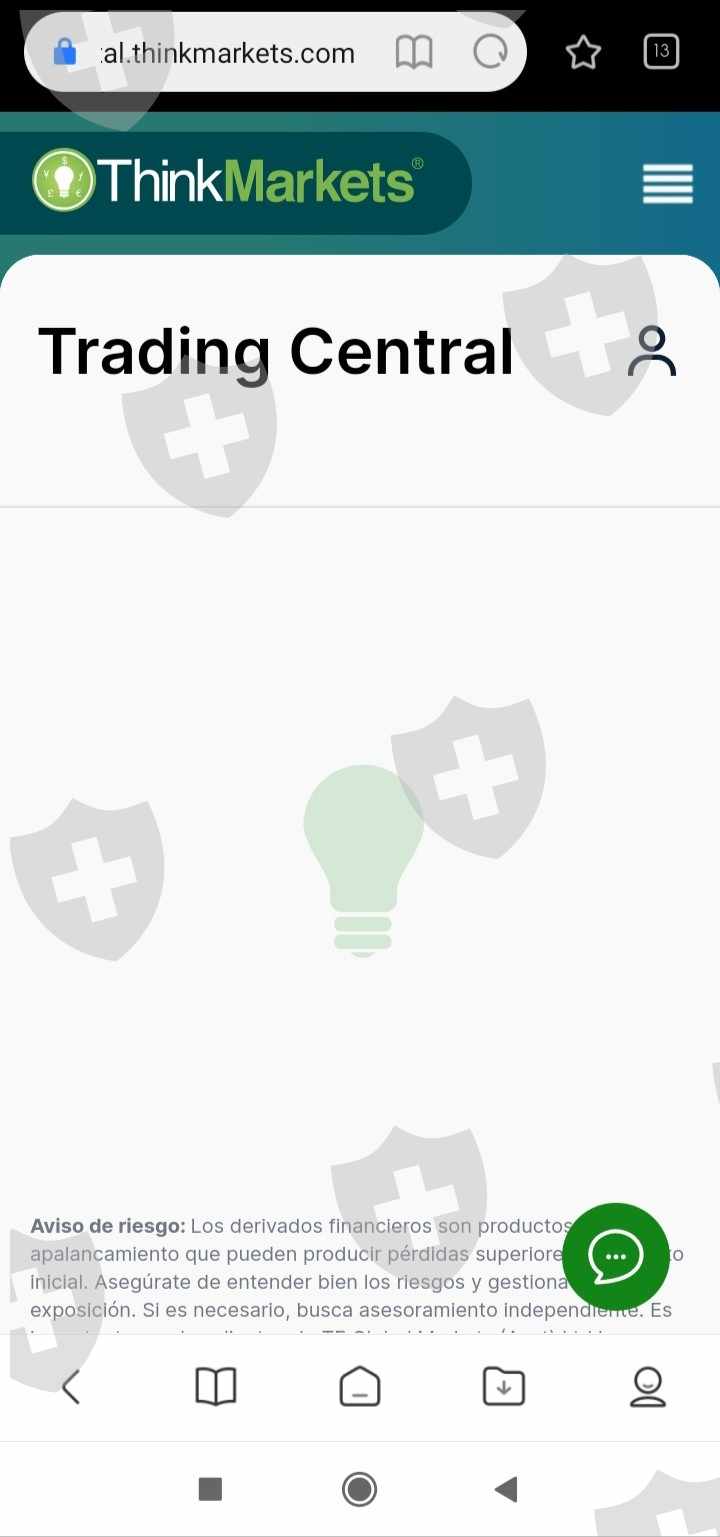Go back in the browser toolbar
Image resolution: width=720 pixels, height=1537 pixels.
click(71, 1387)
